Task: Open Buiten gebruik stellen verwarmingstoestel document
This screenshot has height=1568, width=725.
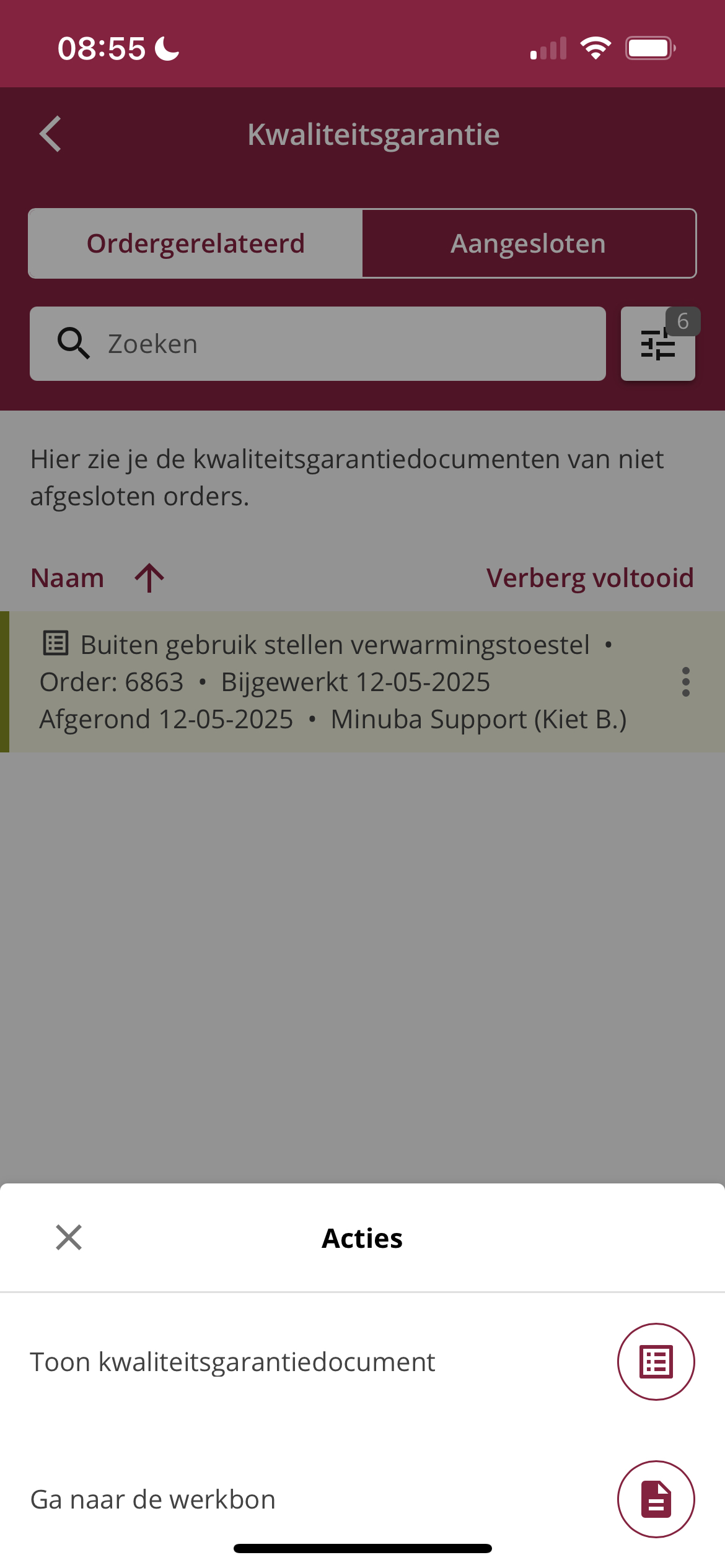Action: click(x=335, y=682)
